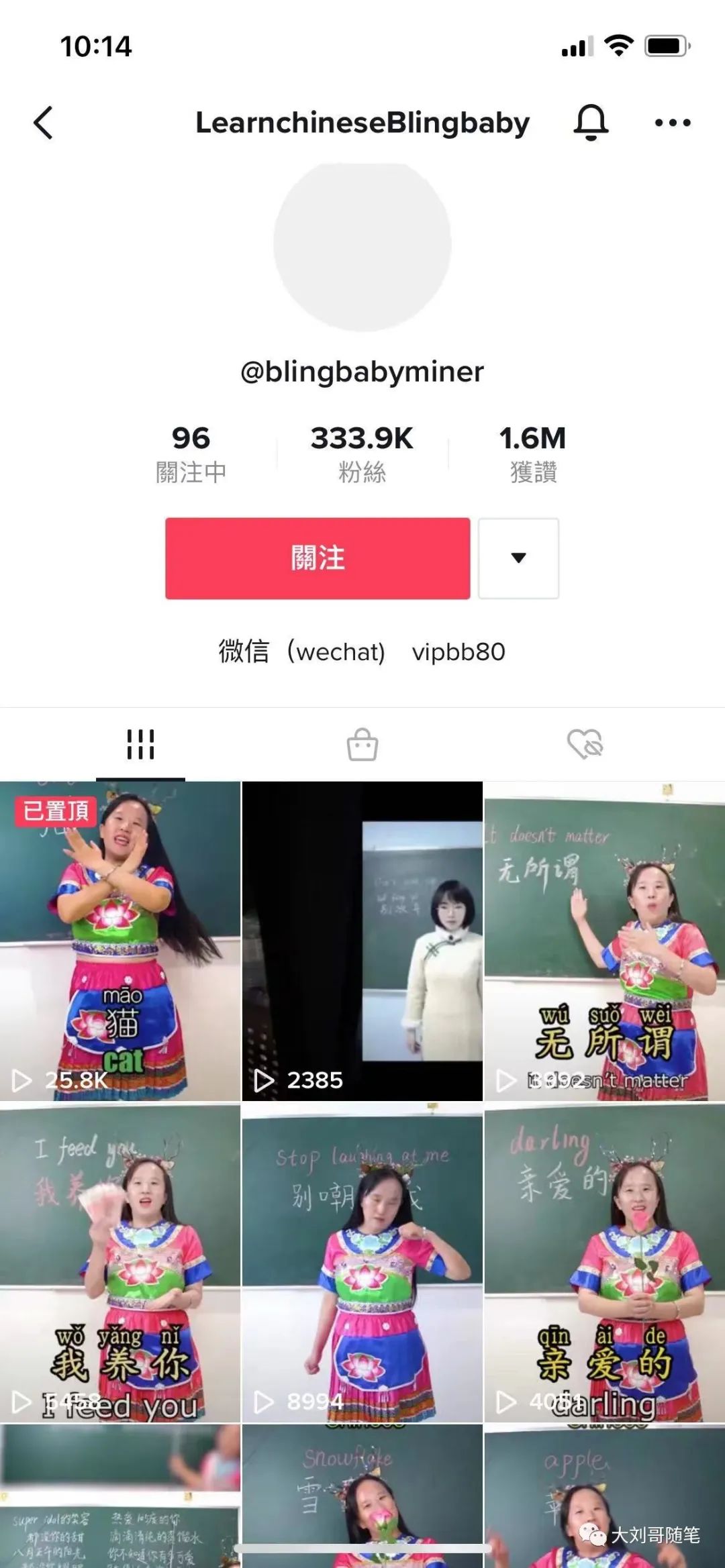
Task: Open the video with 8994 plays
Action: pos(362,1263)
